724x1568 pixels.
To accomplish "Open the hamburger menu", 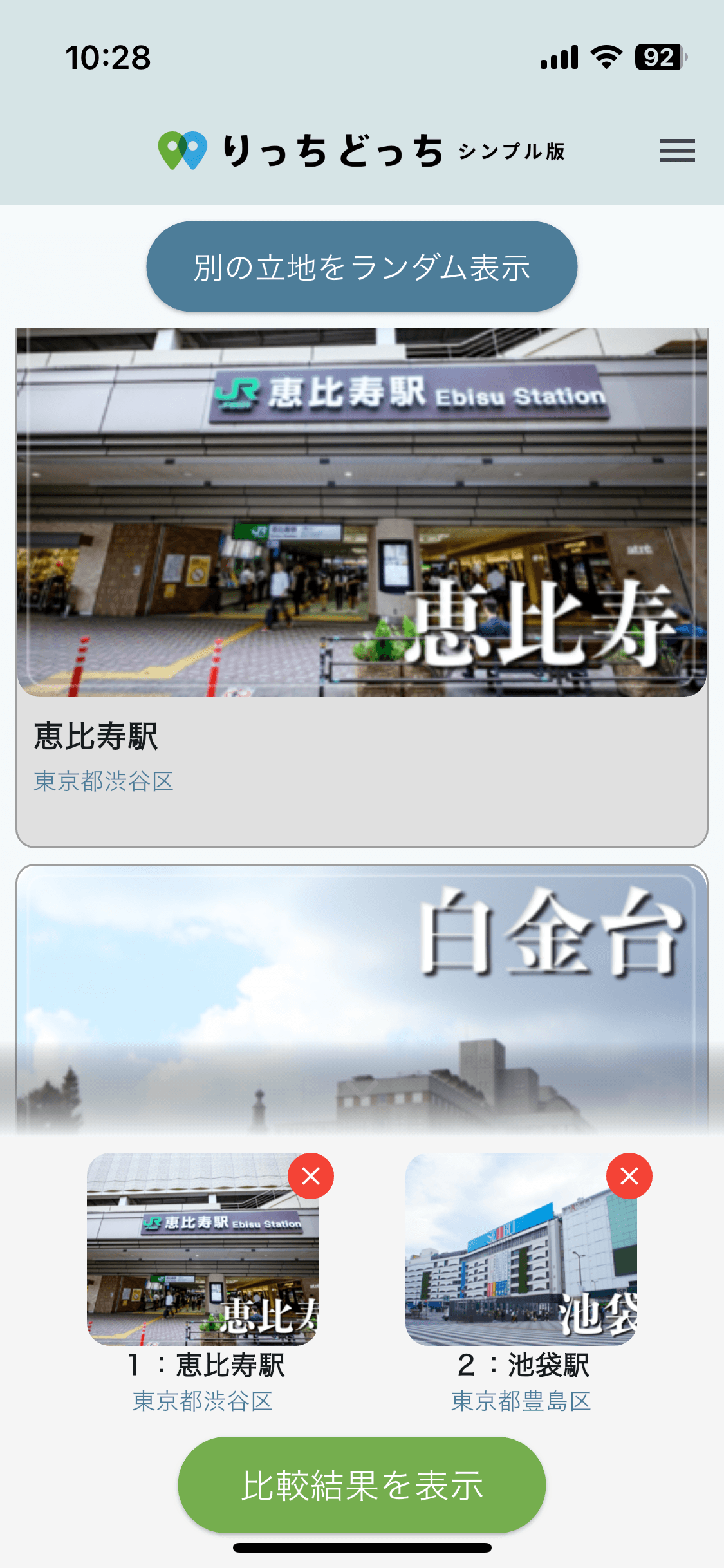I will point(677,151).
